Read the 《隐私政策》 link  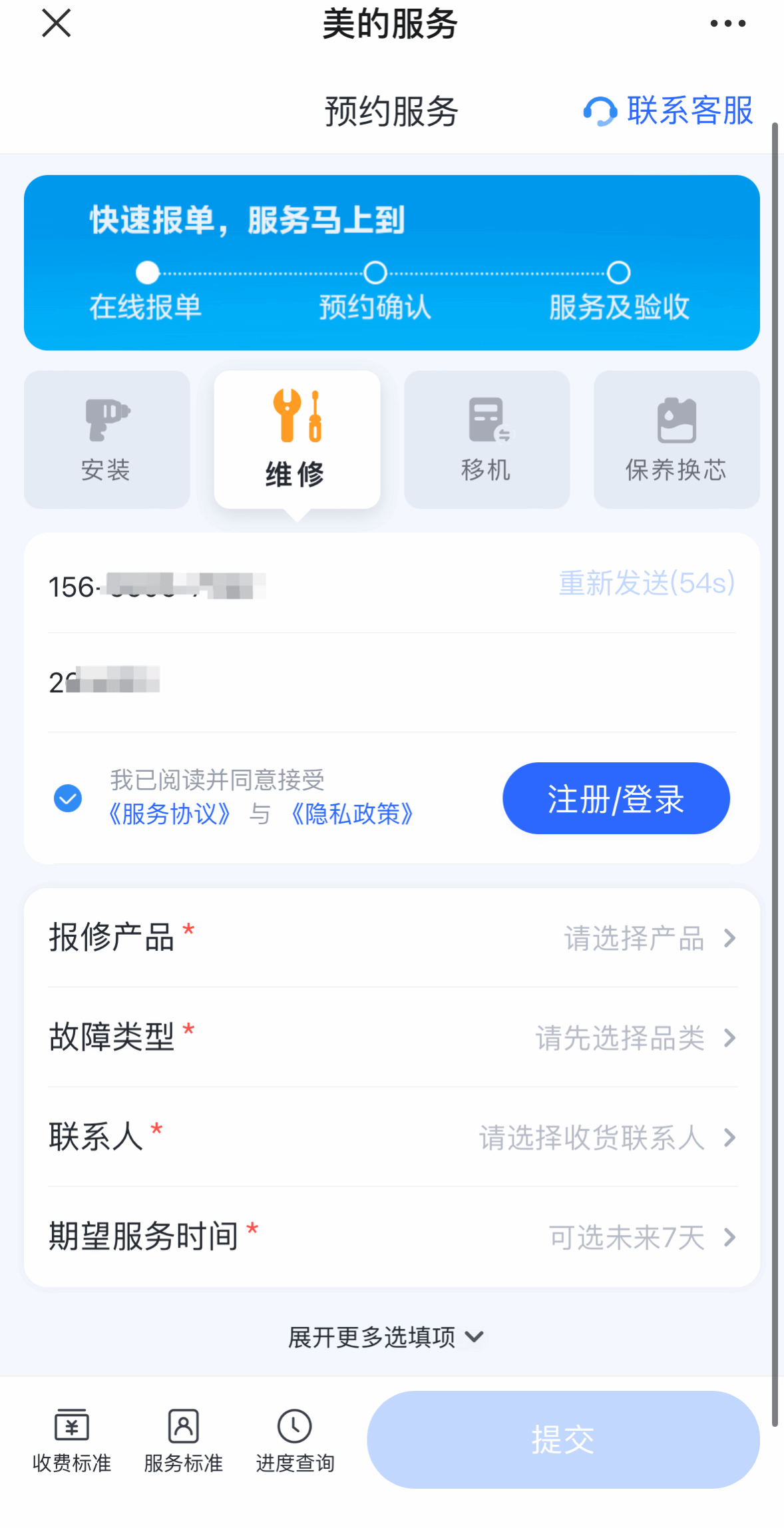[353, 814]
